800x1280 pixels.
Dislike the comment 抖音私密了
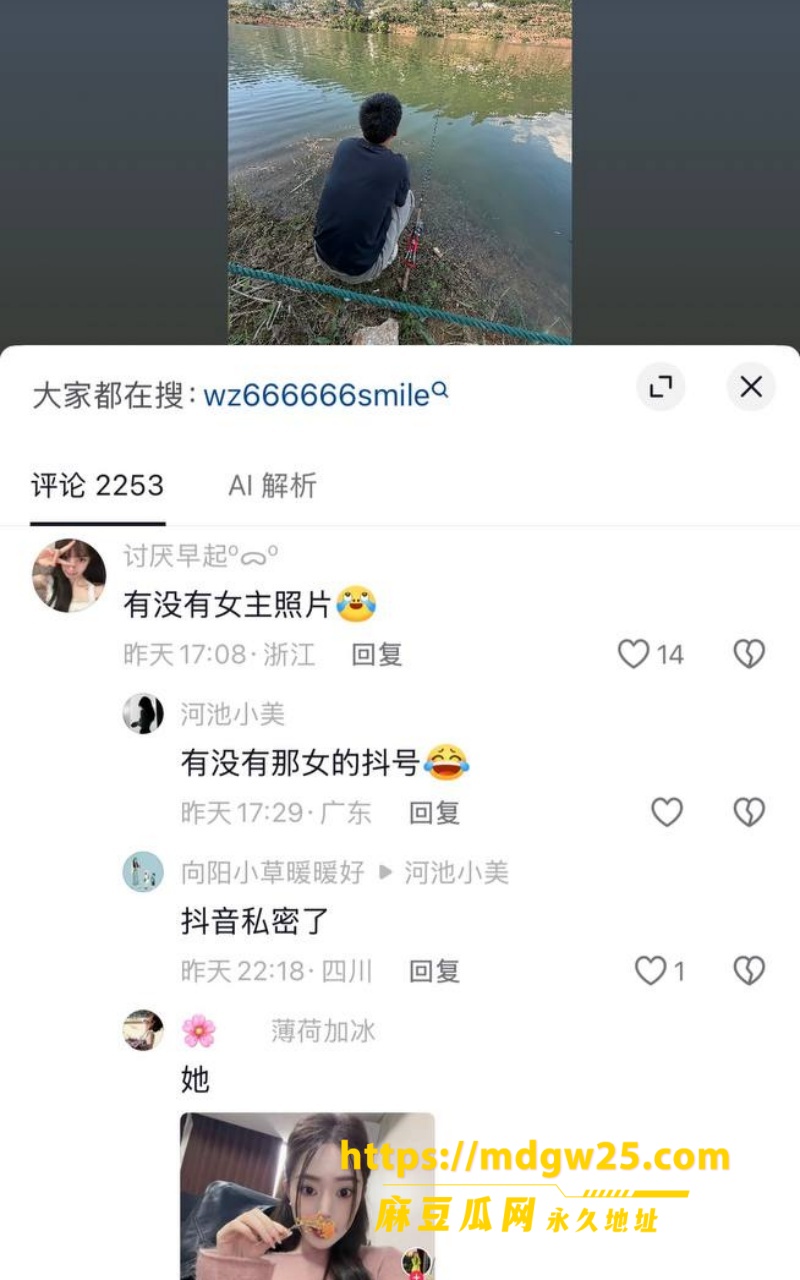tap(749, 970)
